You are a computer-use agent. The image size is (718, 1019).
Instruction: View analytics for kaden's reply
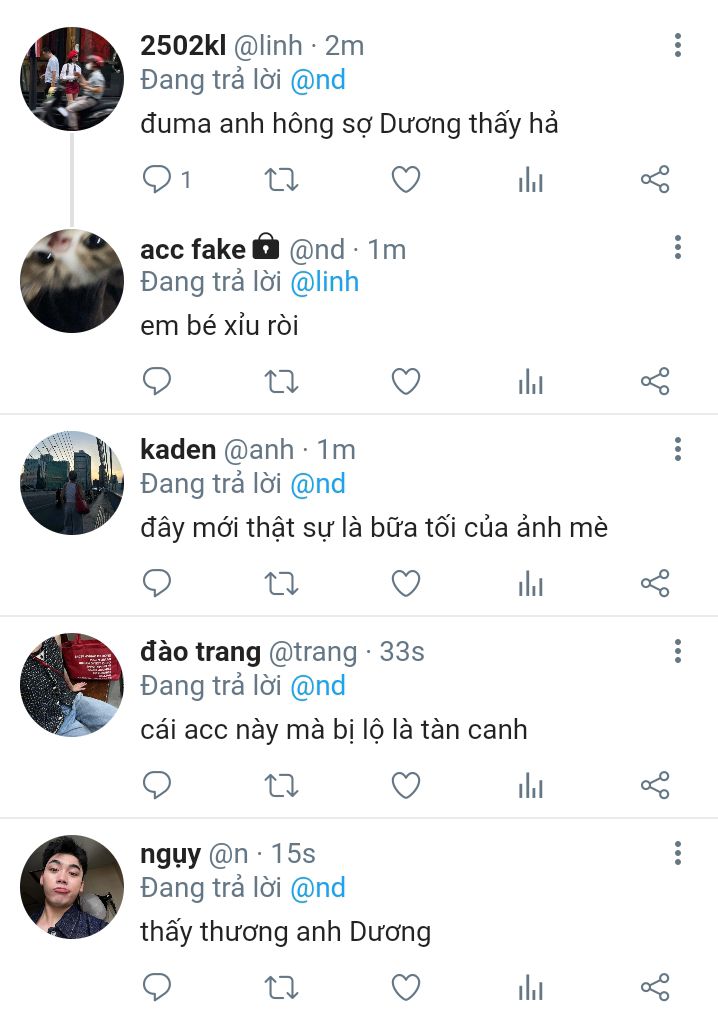[530, 584]
